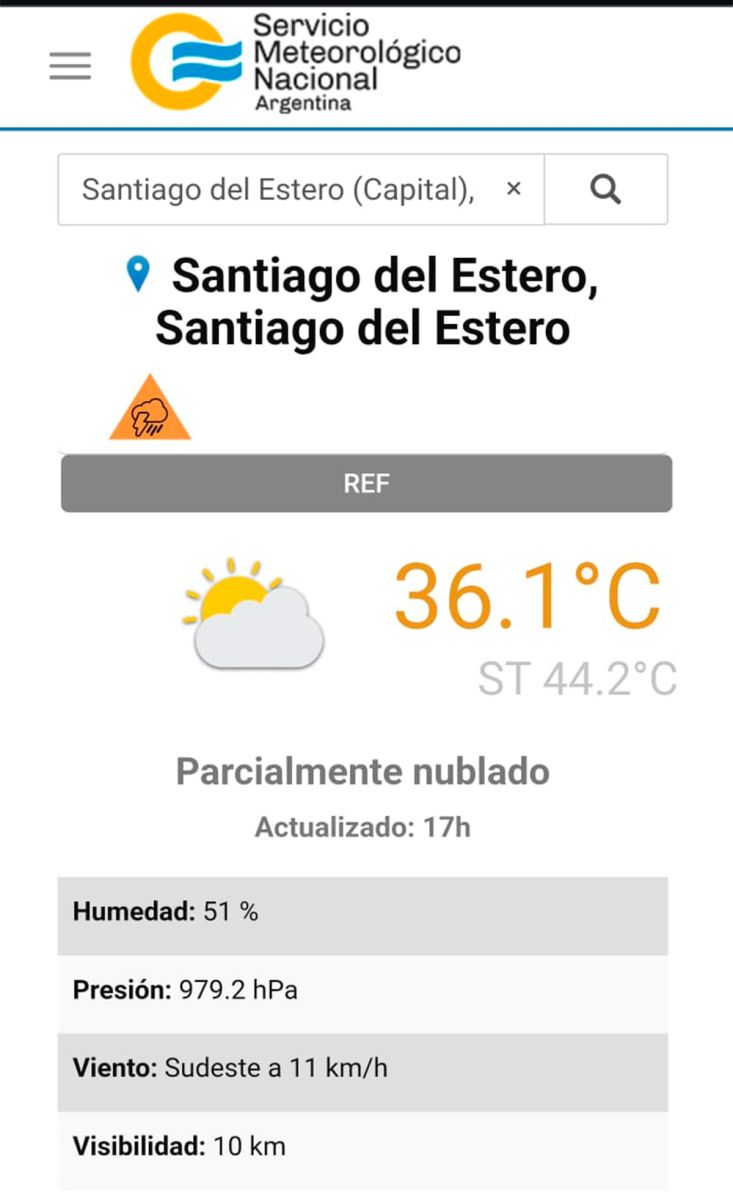
Task: Search with the magnifying glass button
Action: [606, 189]
